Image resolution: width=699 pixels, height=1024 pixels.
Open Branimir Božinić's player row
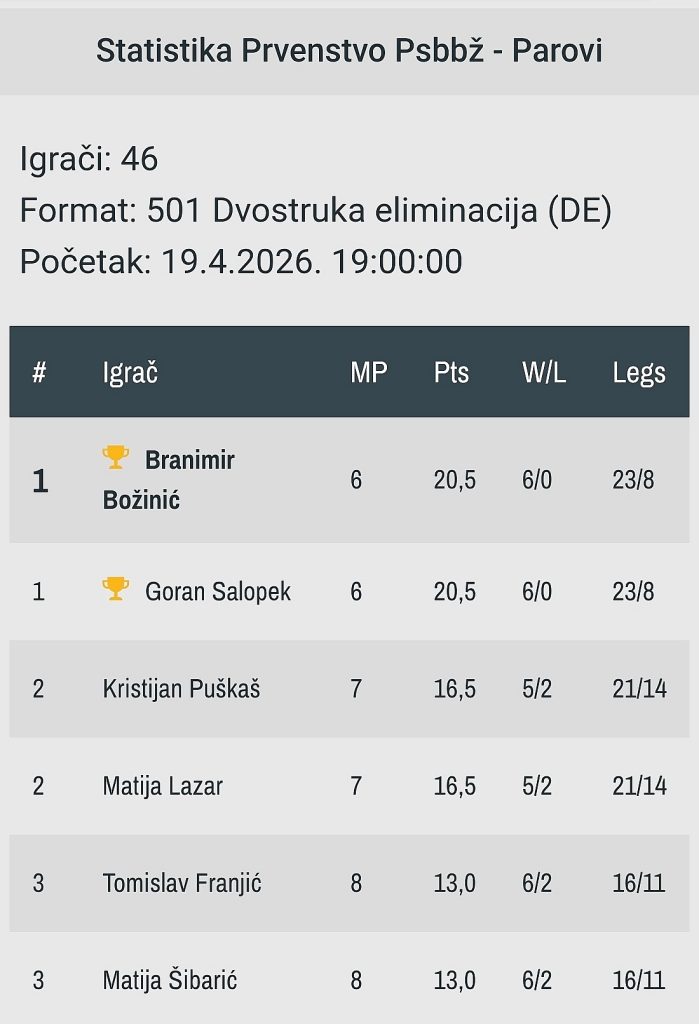[170, 480]
